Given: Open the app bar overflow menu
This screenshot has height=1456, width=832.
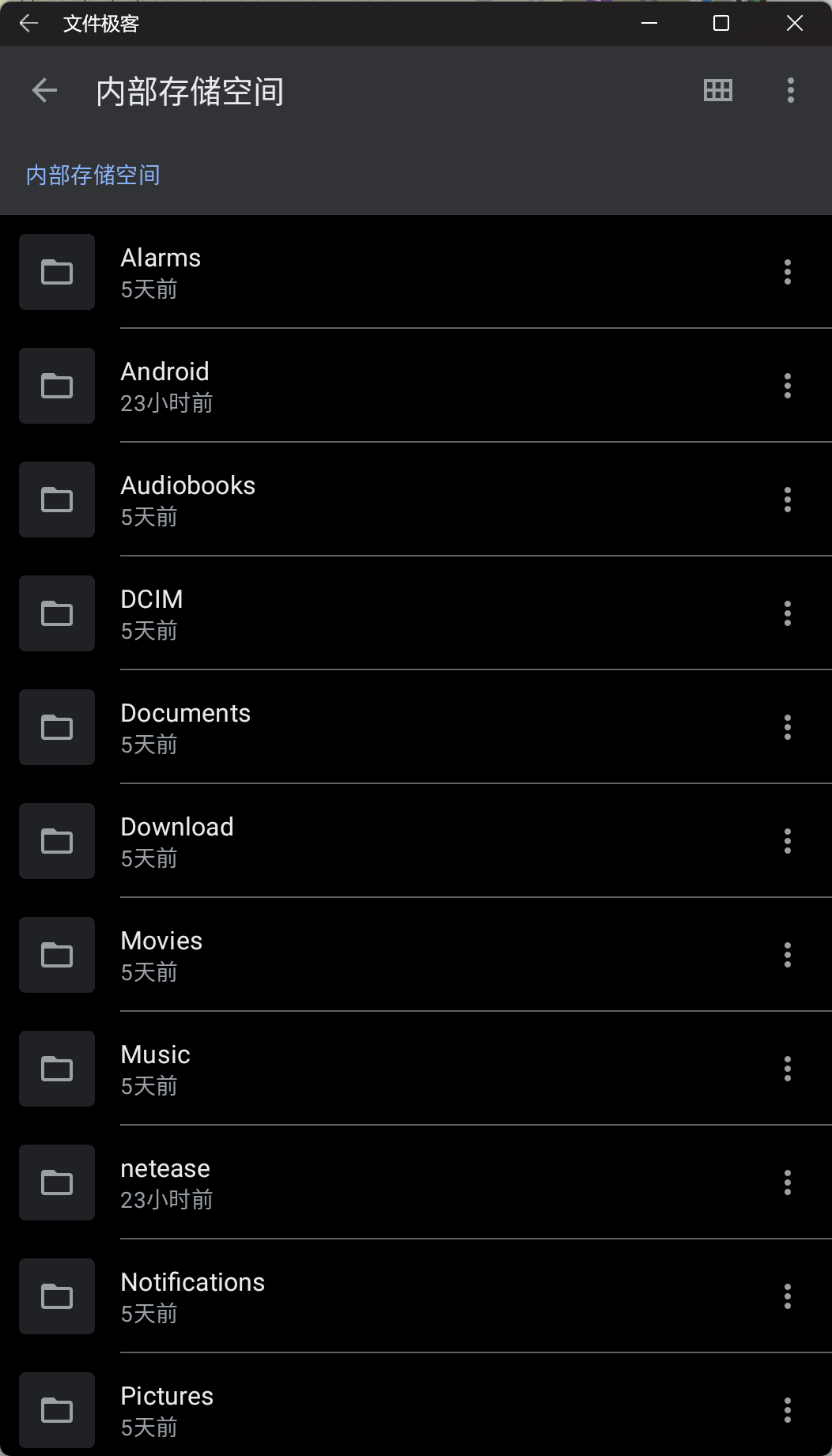Looking at the screenshot, I should [x=790, y=91].
